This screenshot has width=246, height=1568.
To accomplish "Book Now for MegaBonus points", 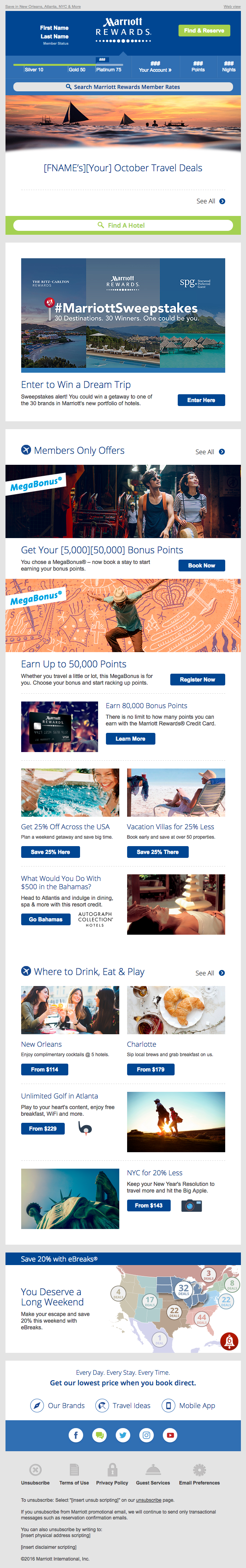I will 201,566.
